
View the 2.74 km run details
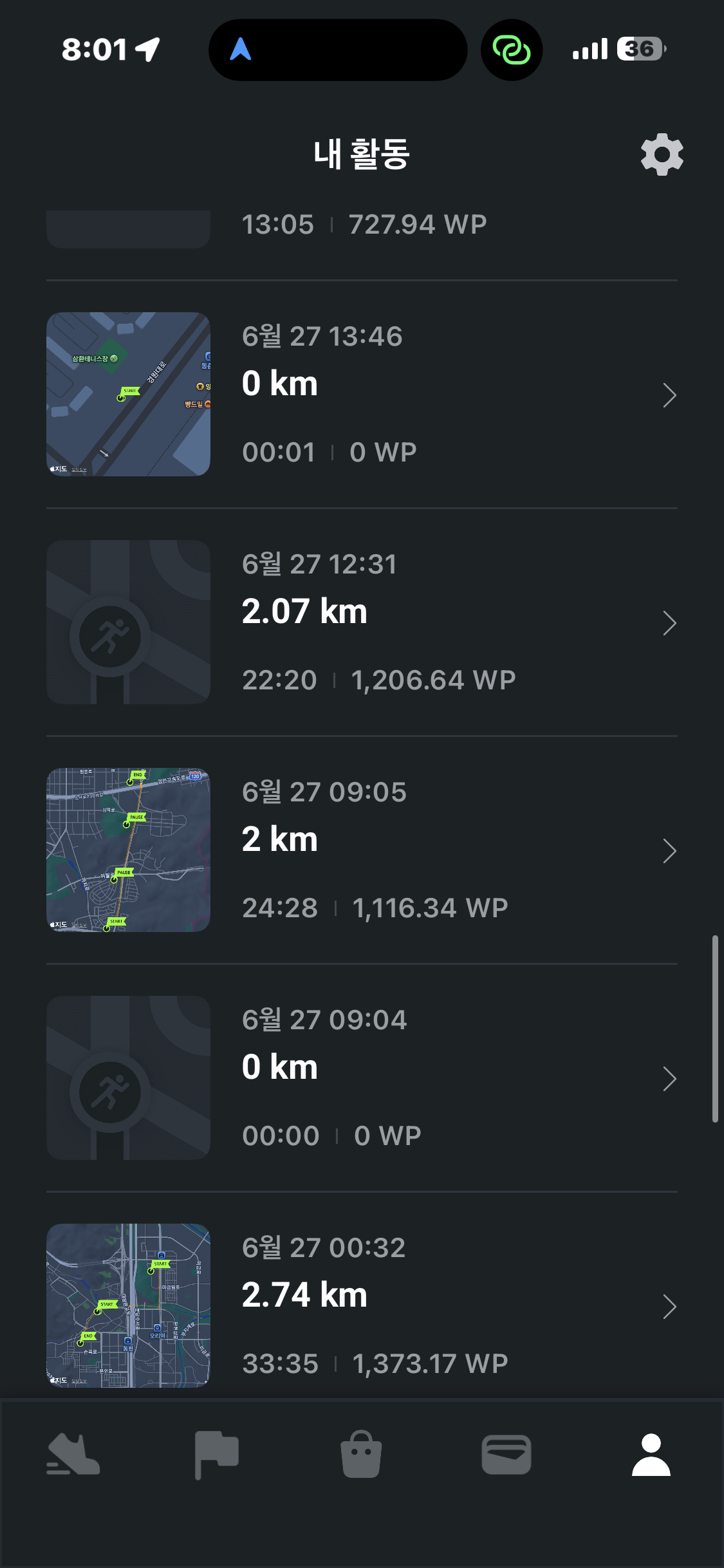362,1305
